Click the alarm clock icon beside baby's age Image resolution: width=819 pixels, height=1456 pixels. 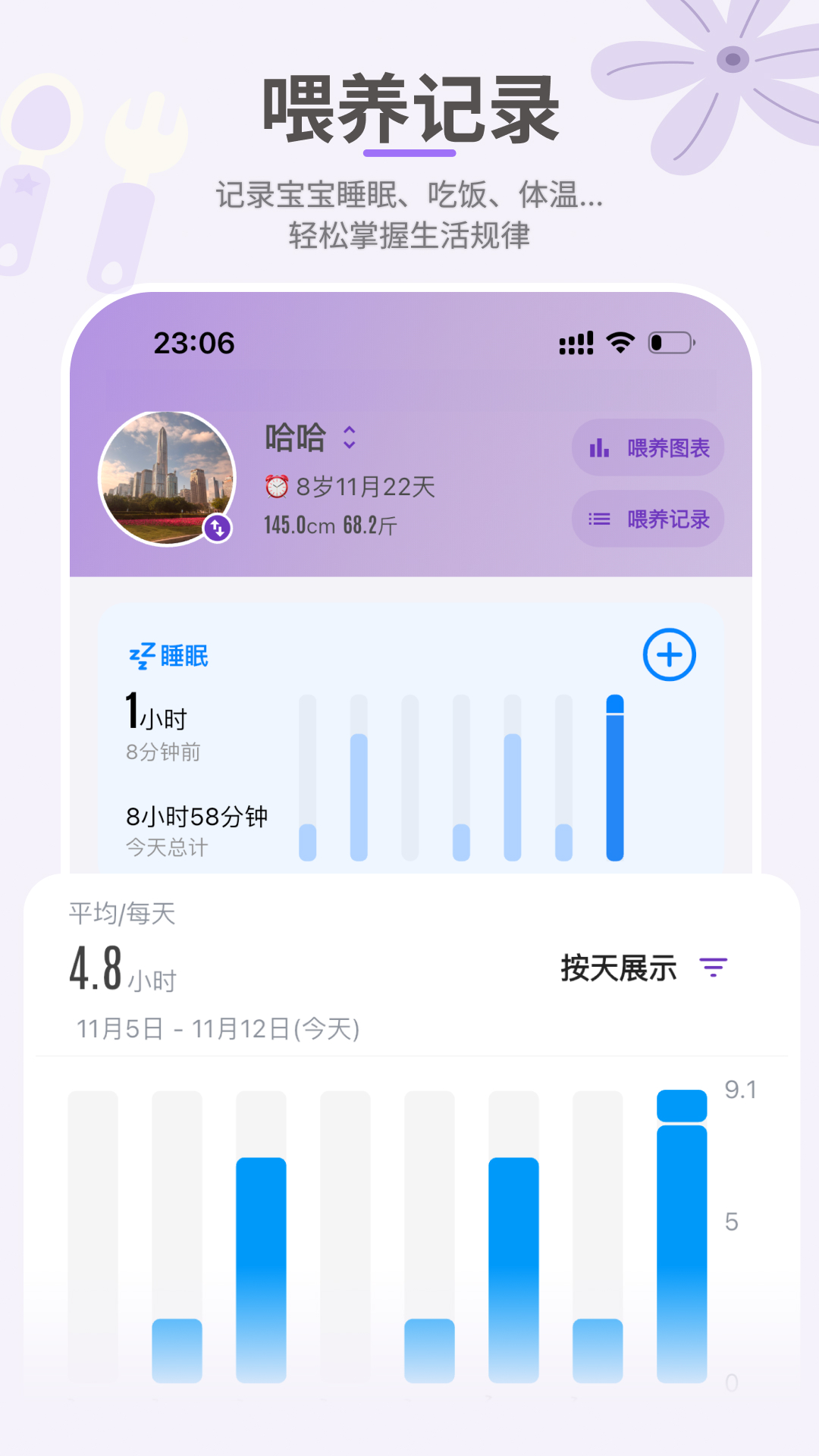point(278,488)
